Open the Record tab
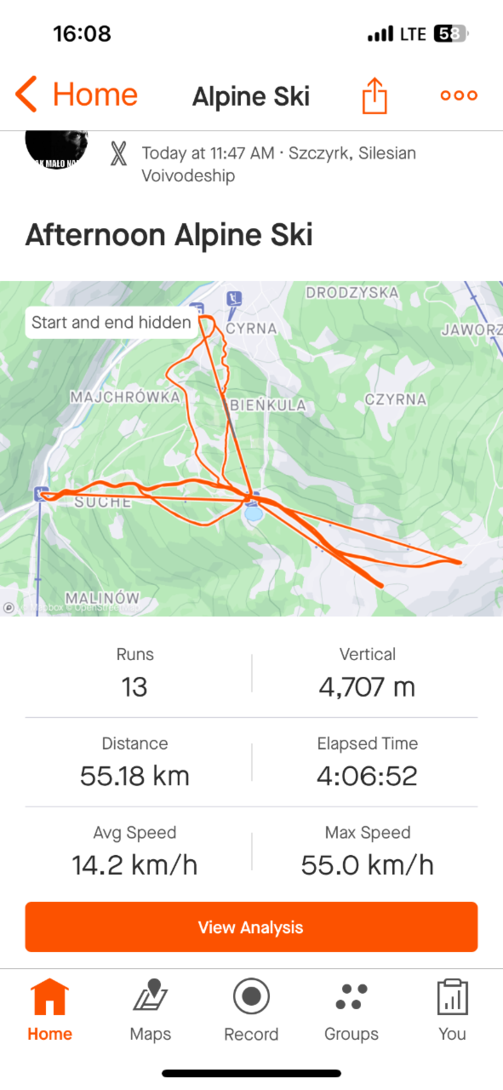This screenshot has height=1090, width=503. (x=251, y=1010)
